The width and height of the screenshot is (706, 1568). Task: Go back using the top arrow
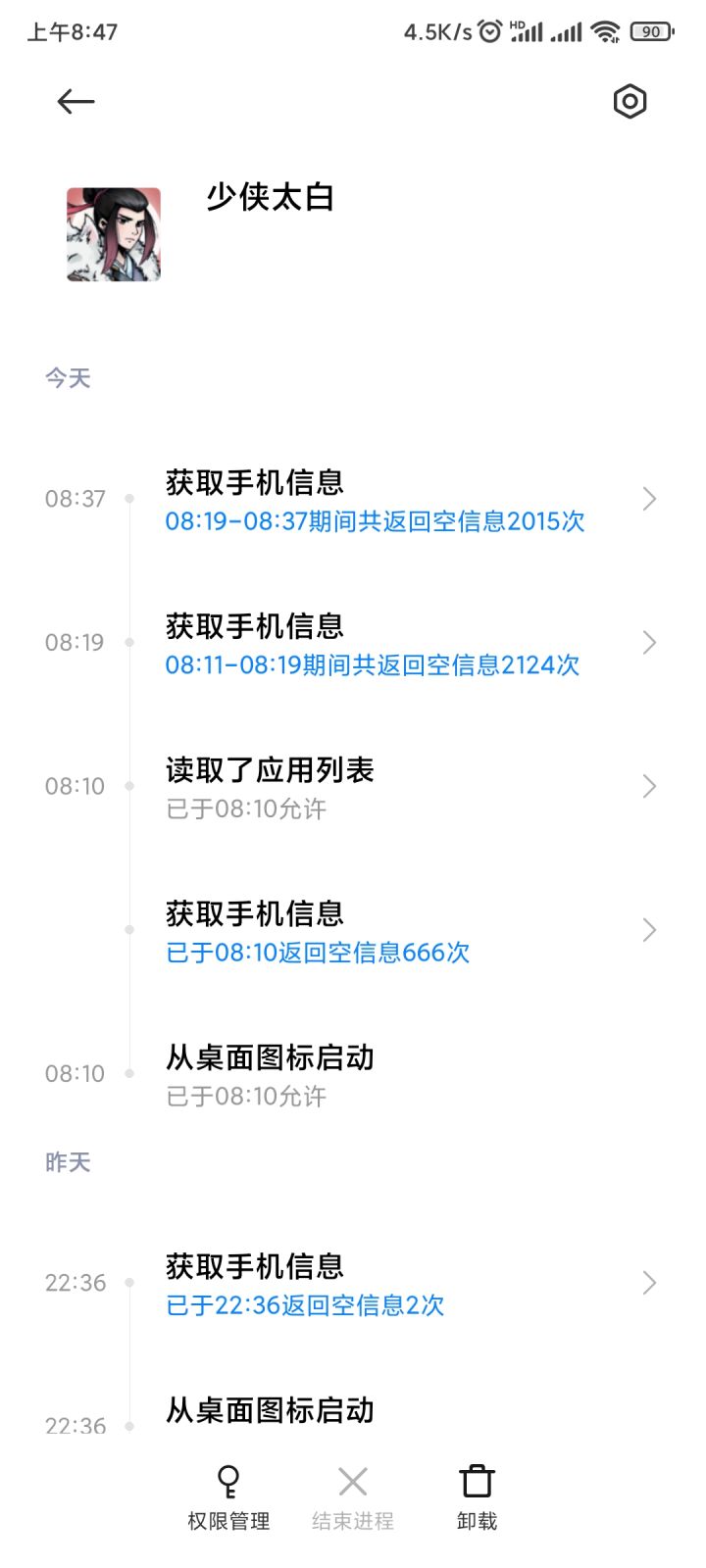point(76,101)
